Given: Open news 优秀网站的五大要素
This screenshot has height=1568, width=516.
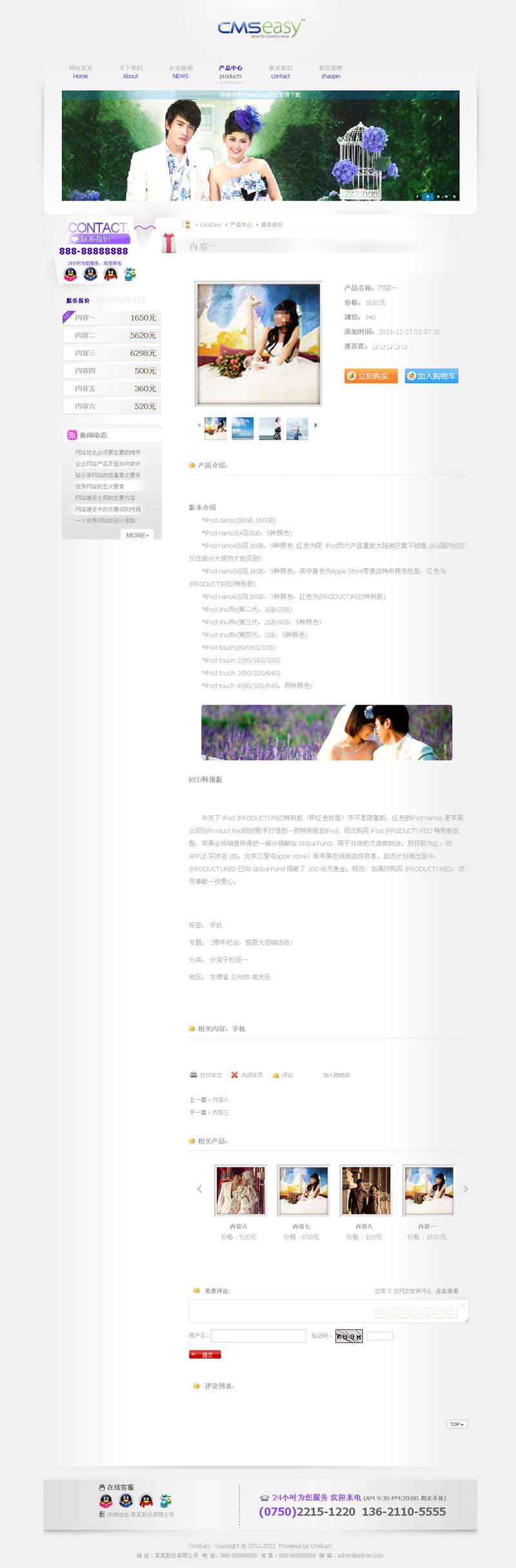Looking at the screenshot, I should tap(100, 487).
